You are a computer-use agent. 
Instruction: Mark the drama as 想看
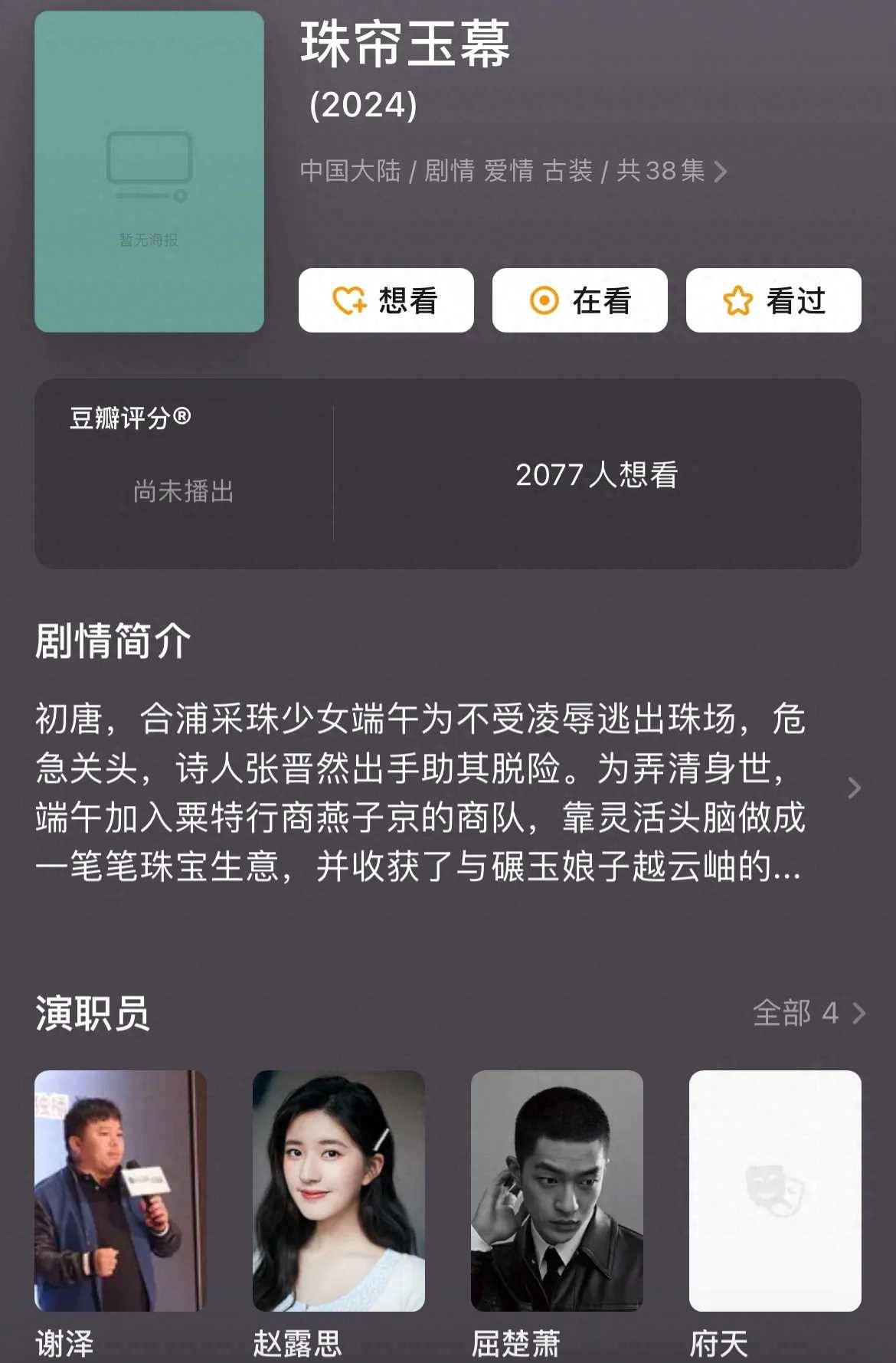point(386,300)
